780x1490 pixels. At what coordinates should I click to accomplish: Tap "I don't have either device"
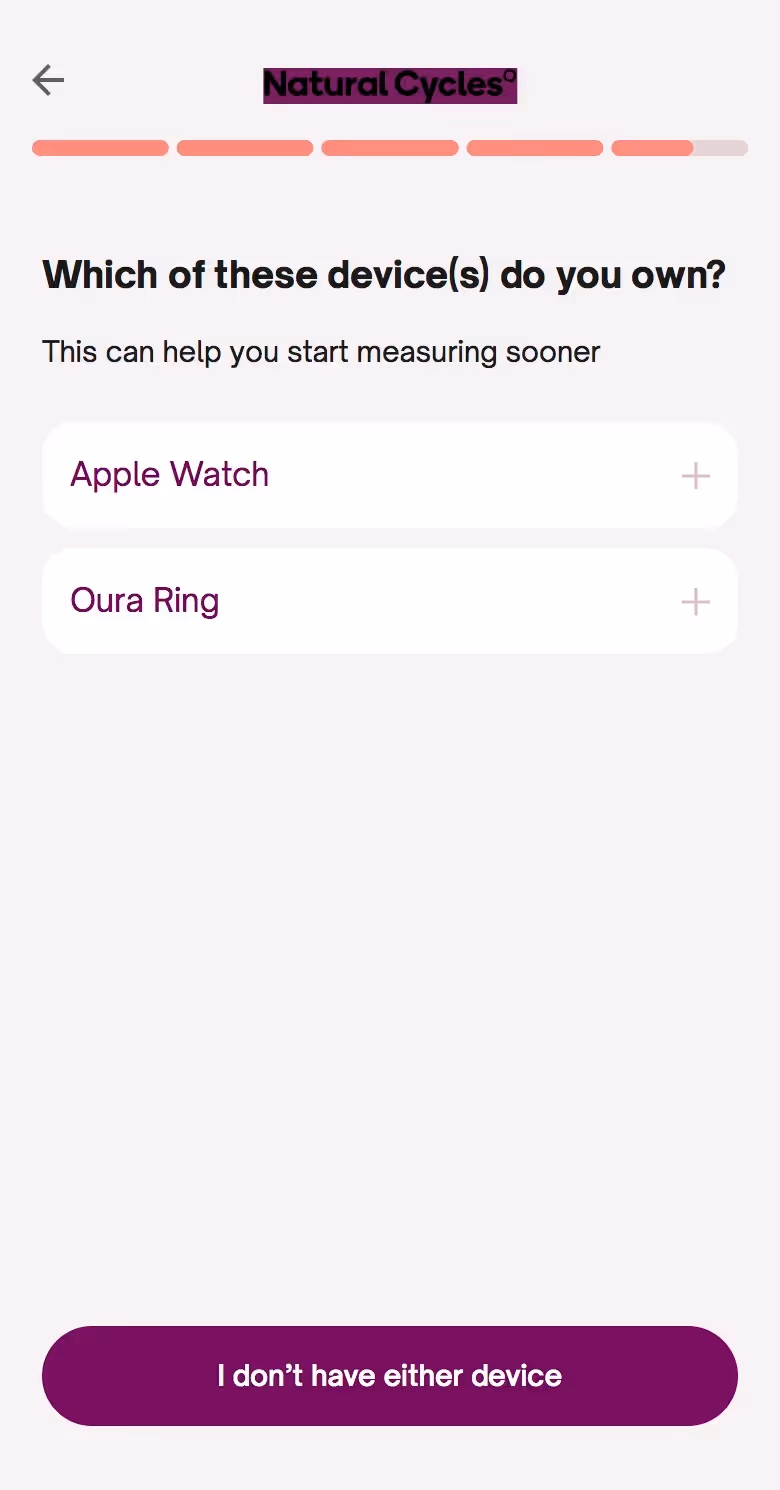point(389,1376)
